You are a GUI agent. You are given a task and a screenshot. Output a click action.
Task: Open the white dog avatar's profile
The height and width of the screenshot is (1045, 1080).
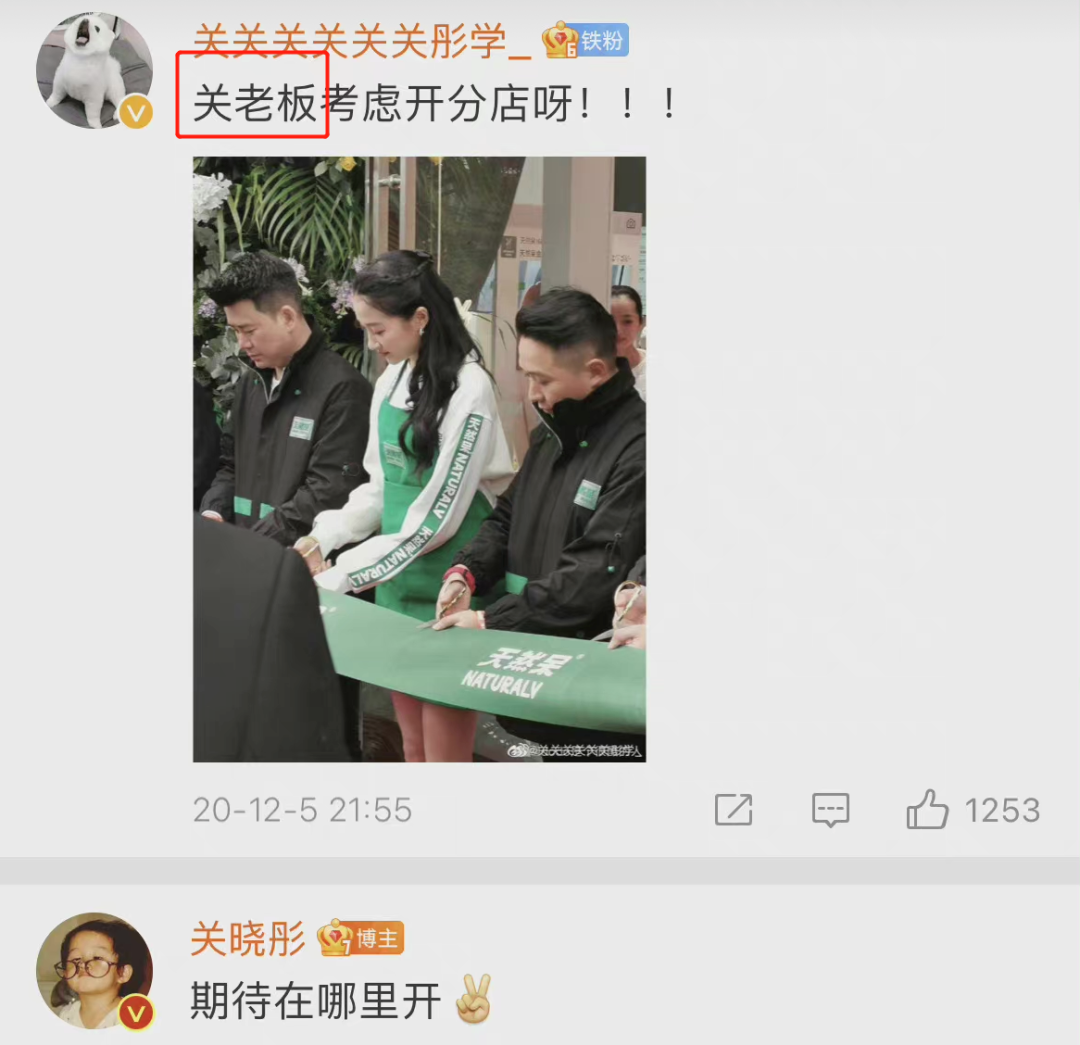click(x=94, y=71)
